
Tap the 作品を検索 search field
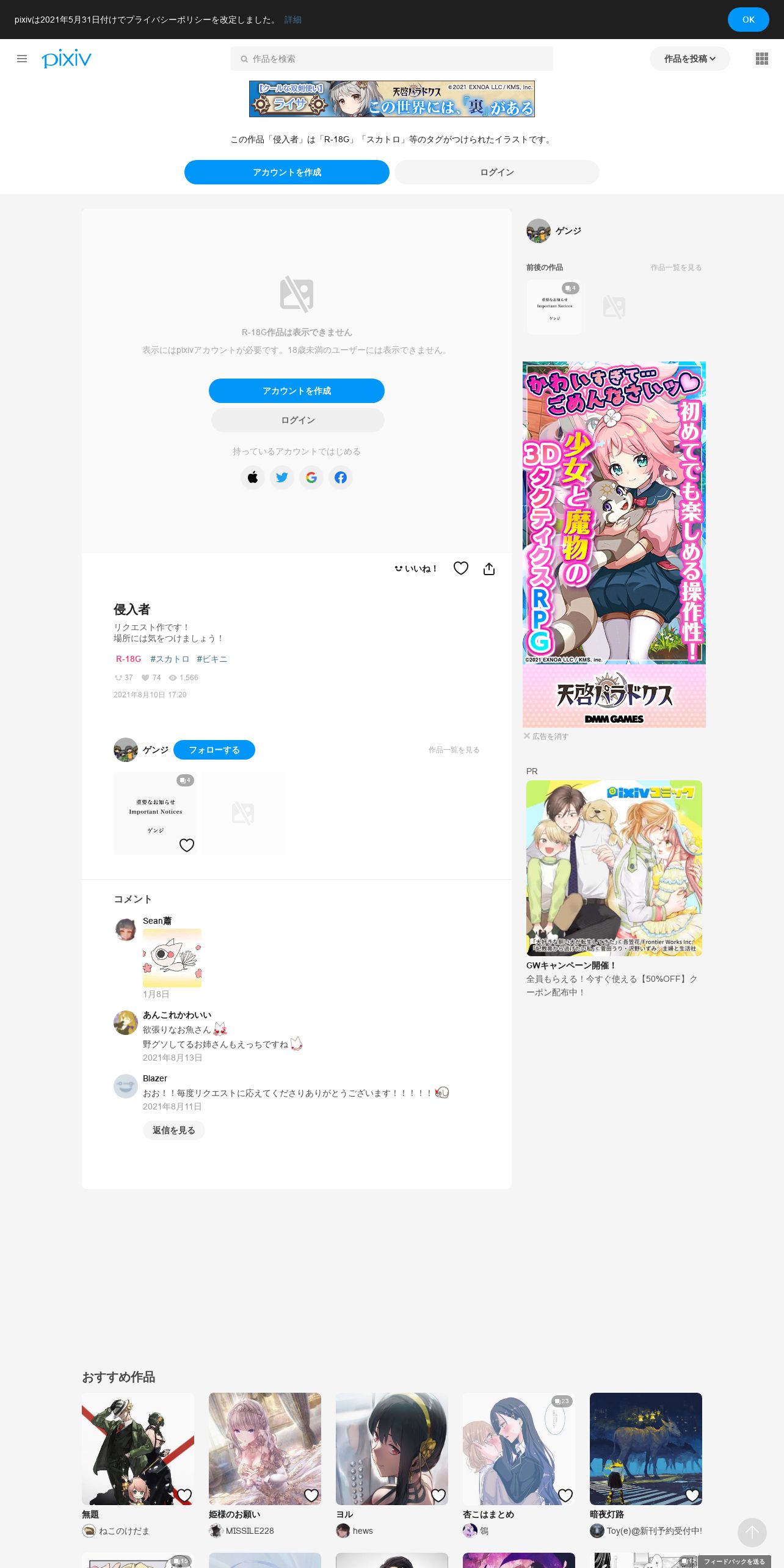click(391, 59)
